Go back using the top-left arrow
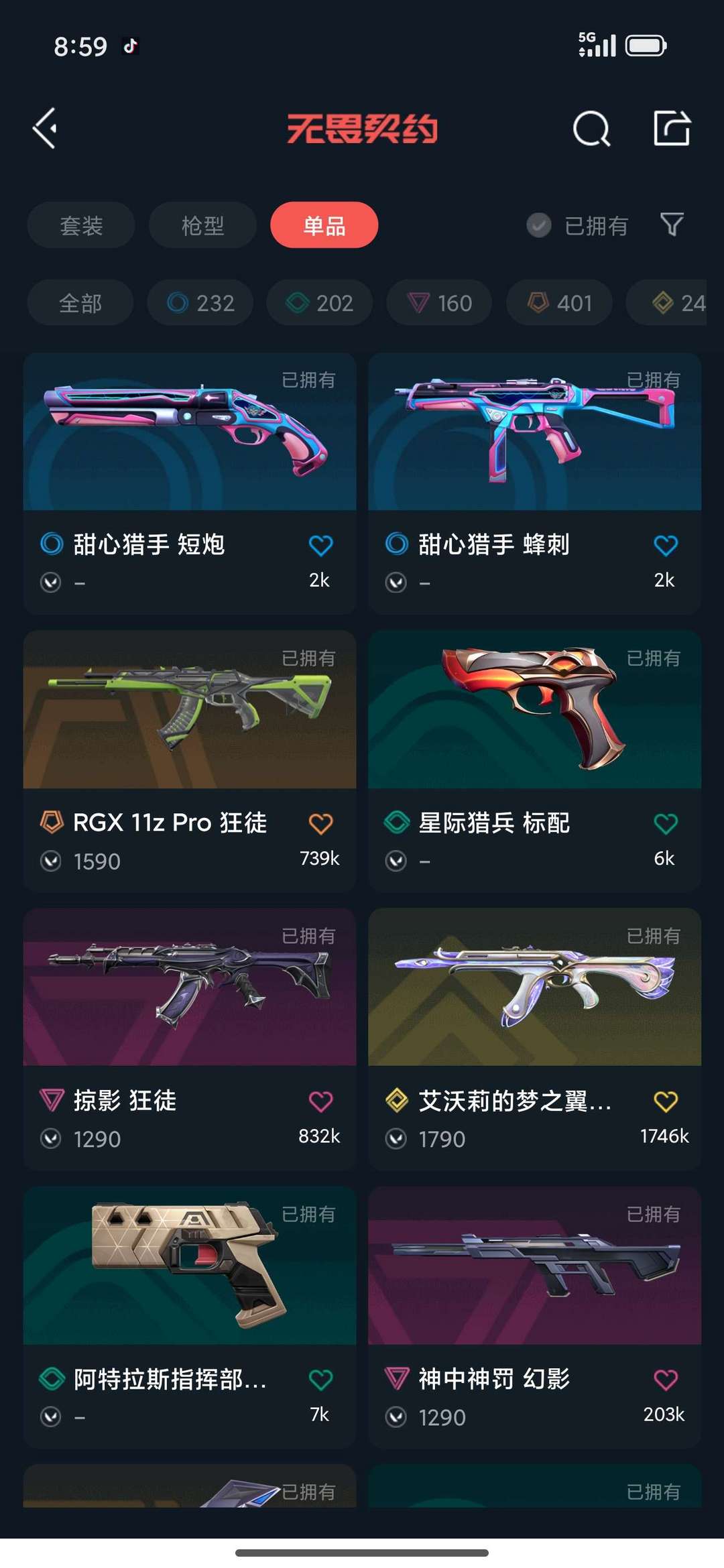The width and height of the screenshot is (724, 1568). [46, 128]
